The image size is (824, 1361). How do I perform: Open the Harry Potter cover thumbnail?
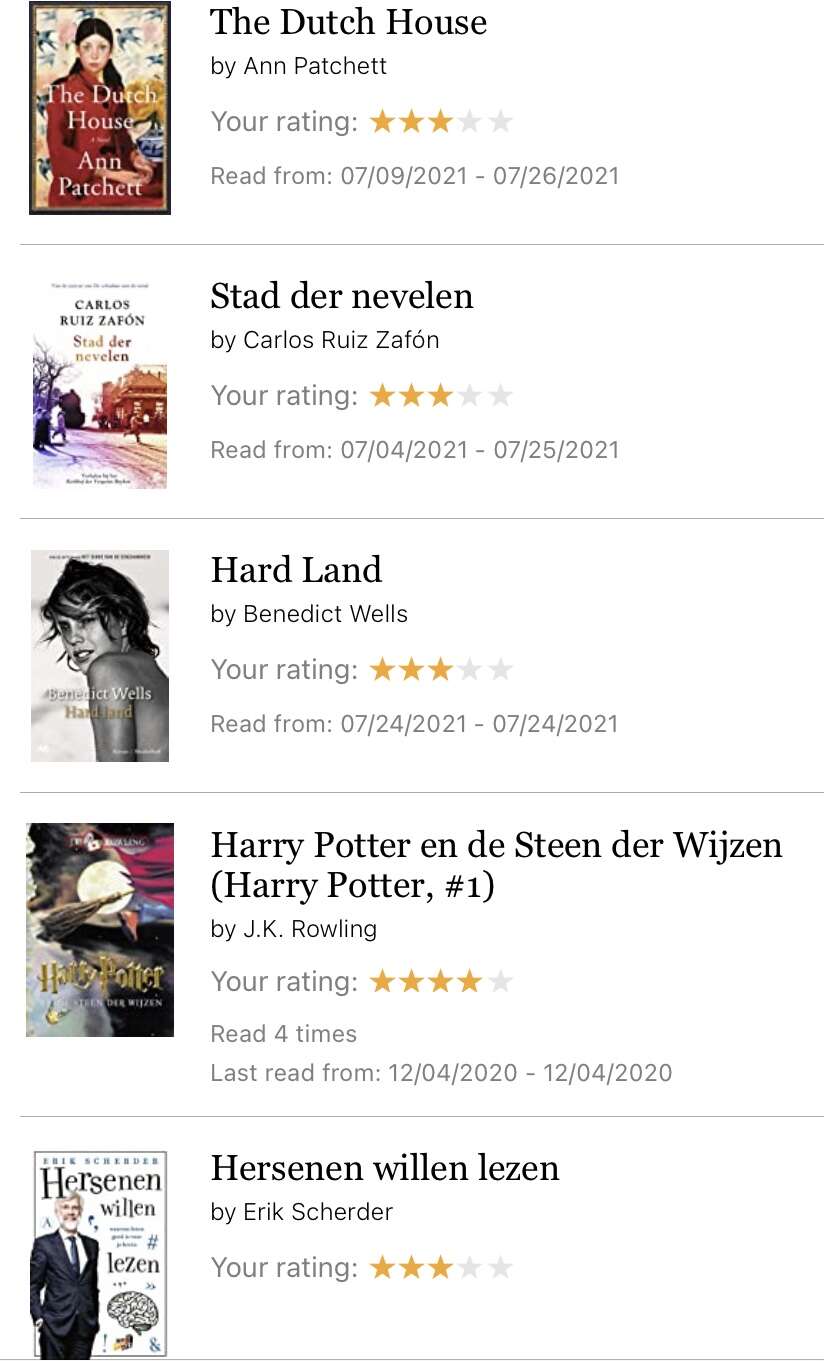point(100,930)
